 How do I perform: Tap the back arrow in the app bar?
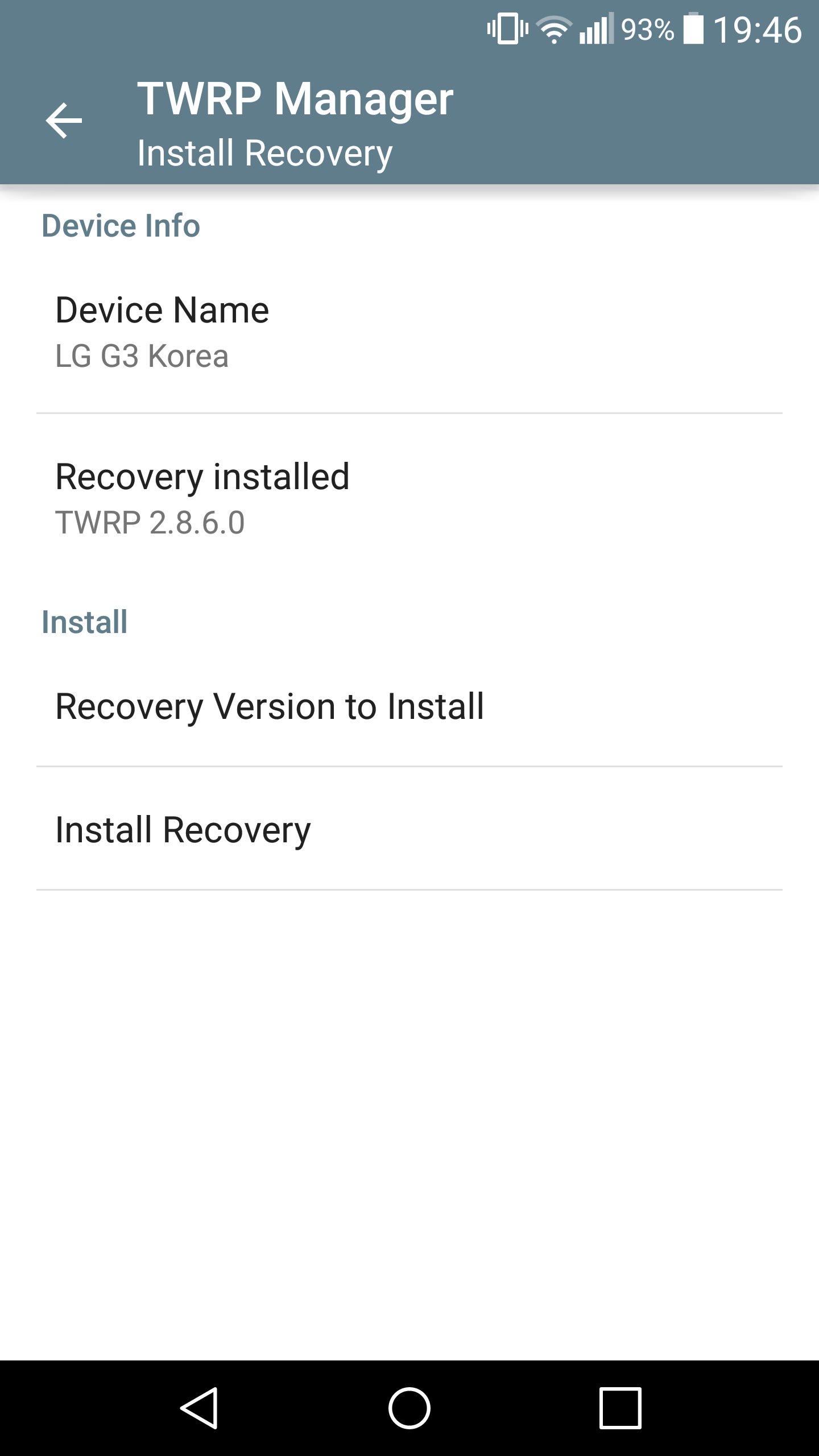click(x=64, y=121)
